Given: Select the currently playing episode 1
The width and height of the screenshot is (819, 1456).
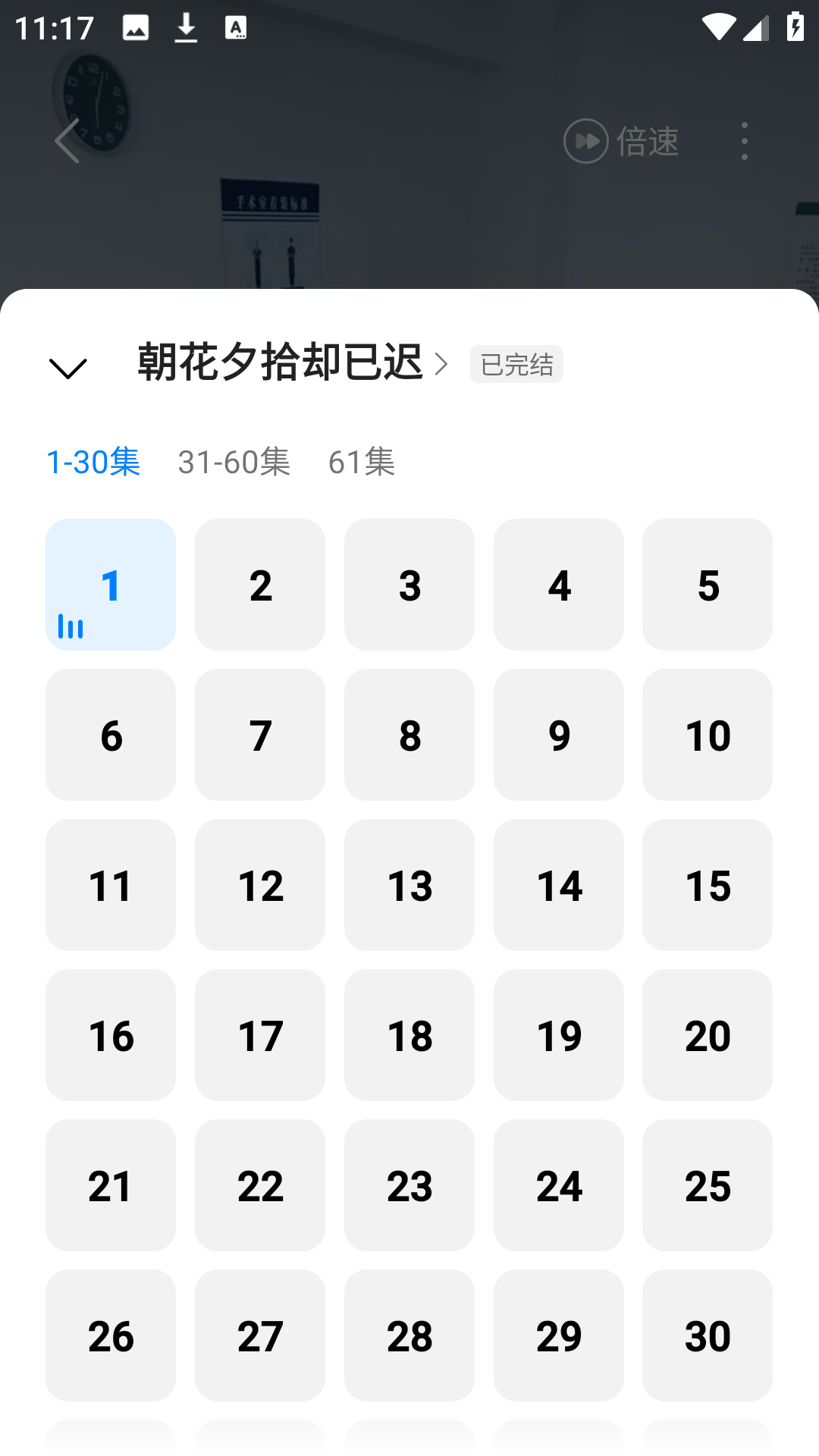Looking at the screenshot, I should (x=110, y=584).
